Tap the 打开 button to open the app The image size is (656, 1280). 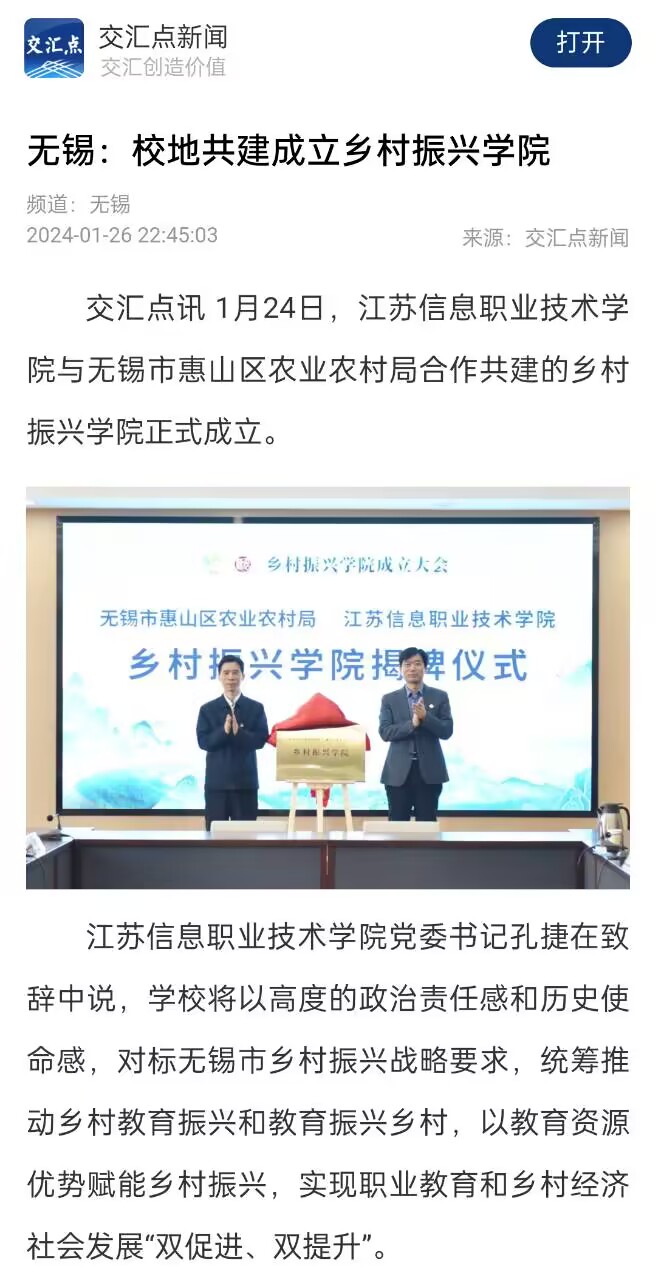(580, 43)
